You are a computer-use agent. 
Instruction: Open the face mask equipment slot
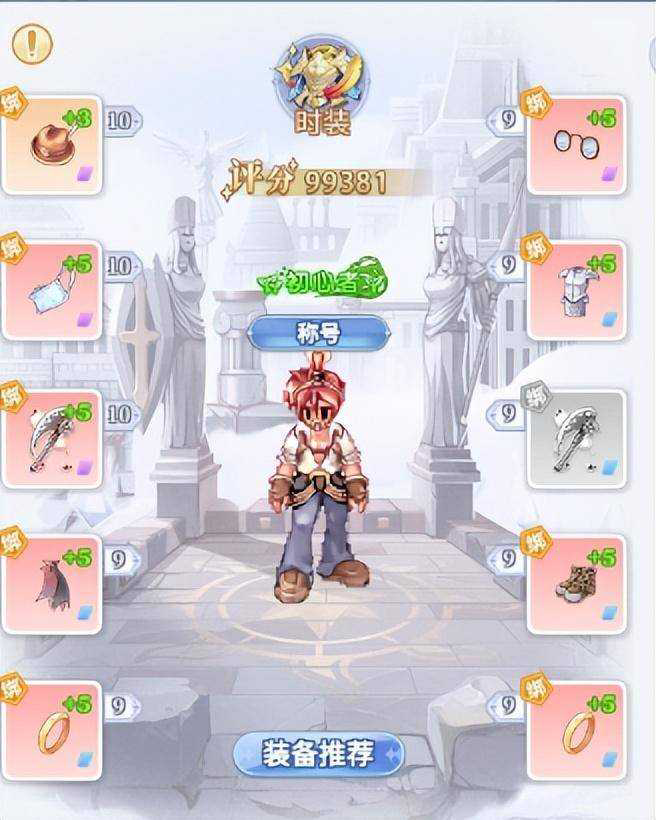51,290
